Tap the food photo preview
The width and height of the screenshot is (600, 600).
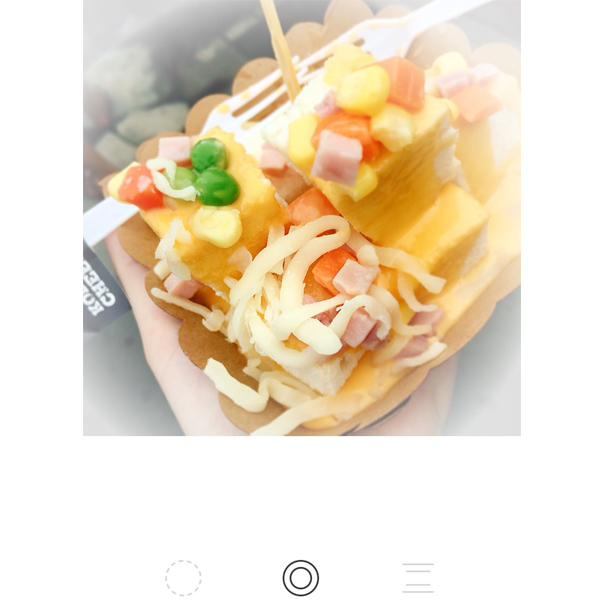[x=301, y=217]
